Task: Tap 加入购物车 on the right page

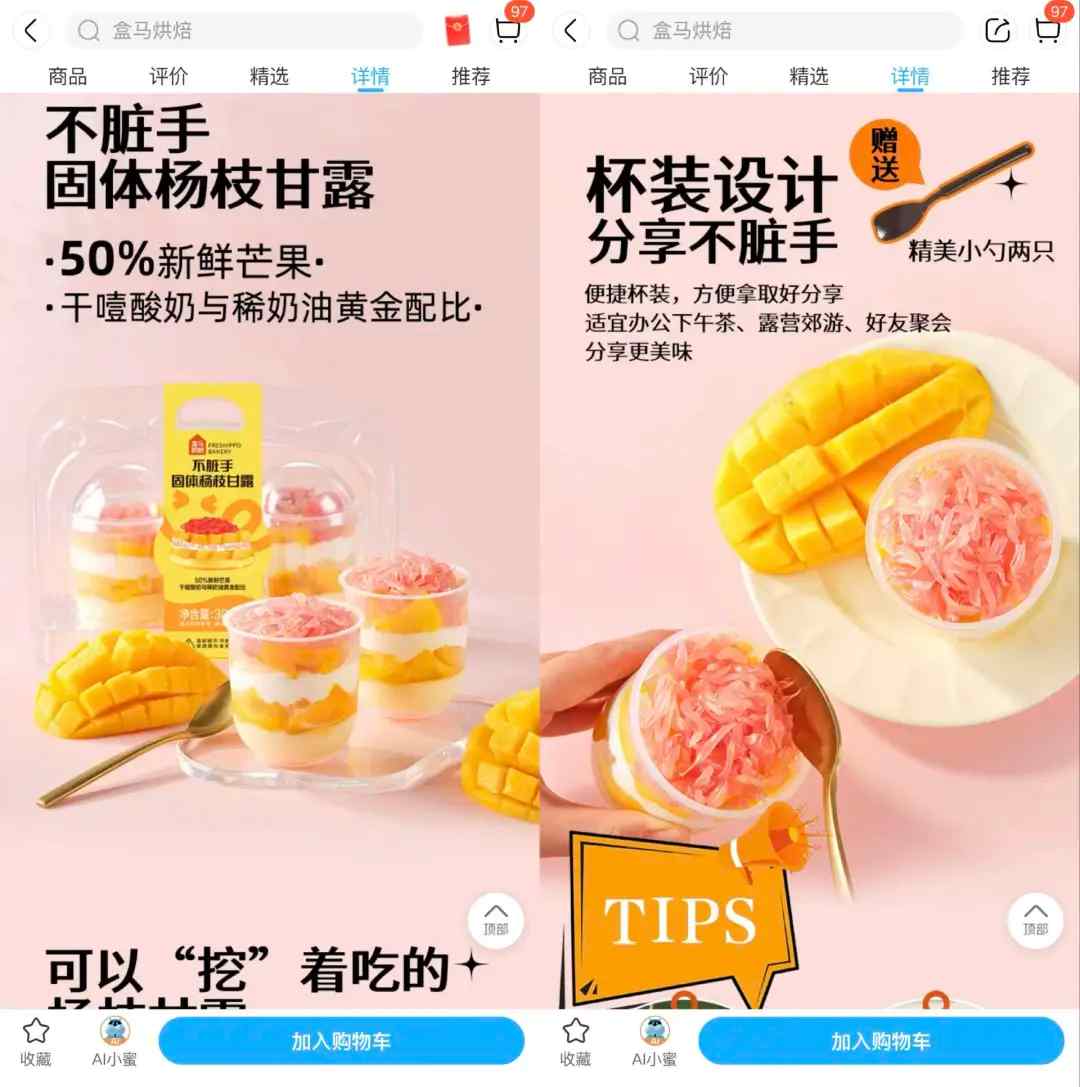Action: point(882,1040)
